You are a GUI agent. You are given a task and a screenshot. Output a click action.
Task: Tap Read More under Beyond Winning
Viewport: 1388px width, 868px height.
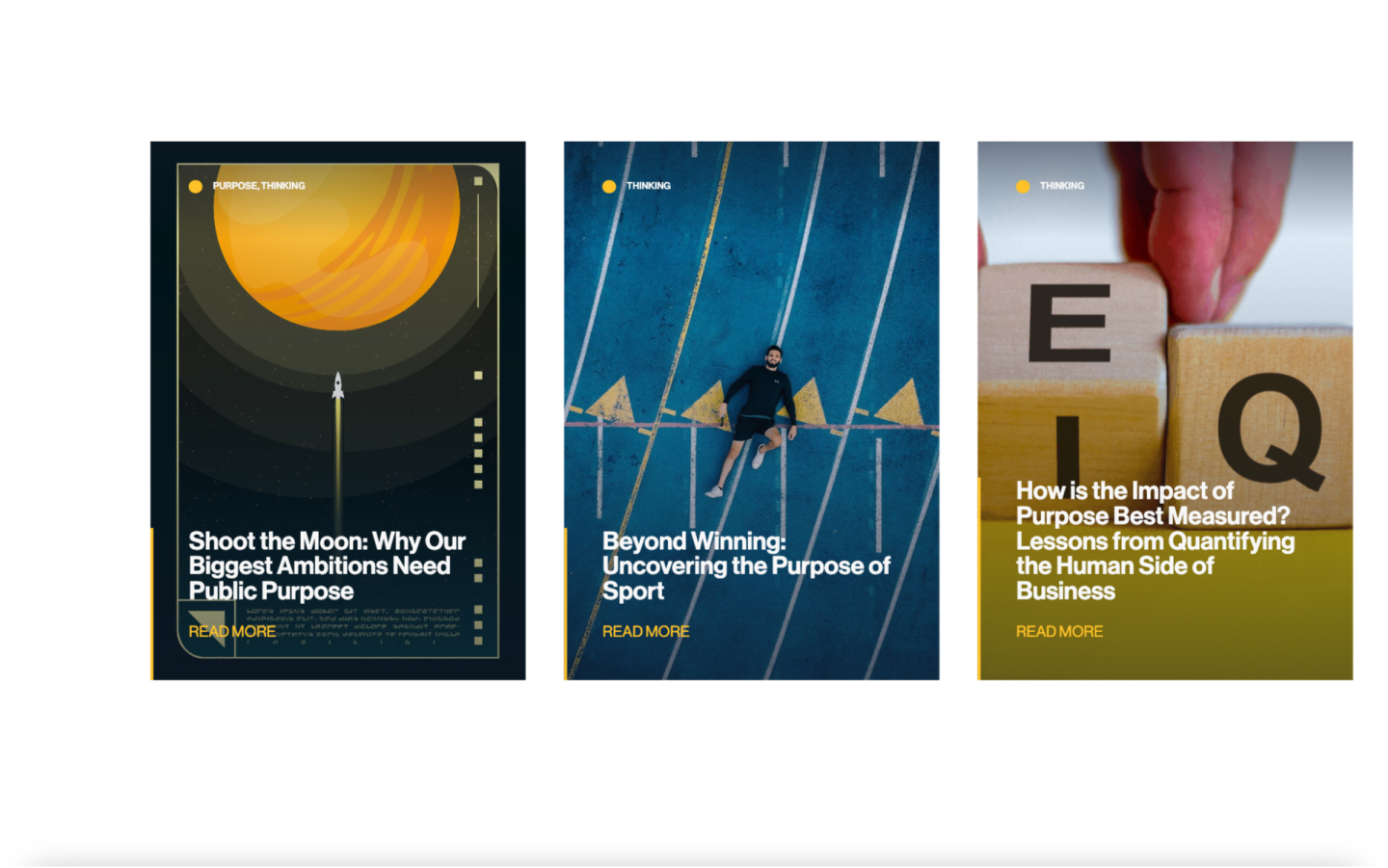pyautogui.click(x=646, y=632)
